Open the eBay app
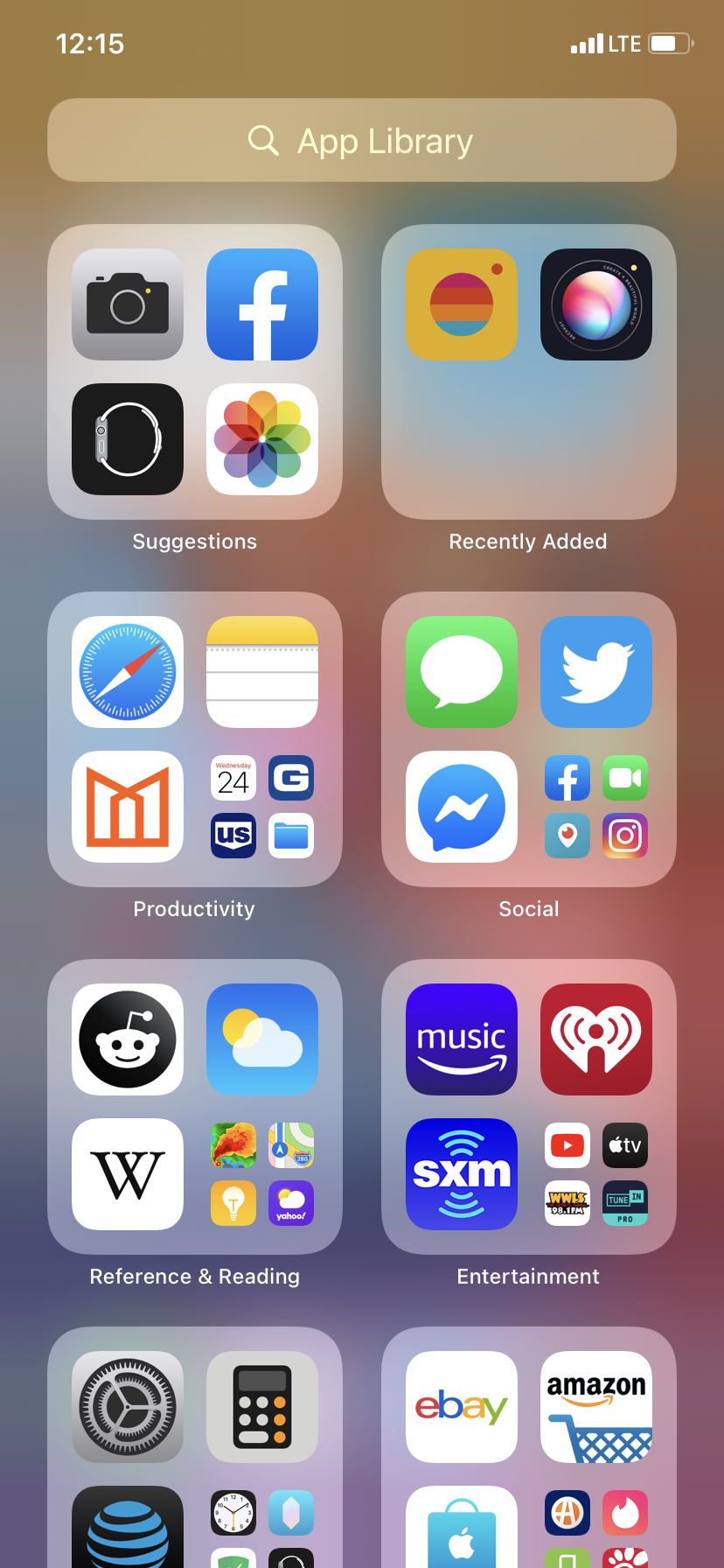The width and height of the screenshot is (724, 1568). tap(462, 1407)
